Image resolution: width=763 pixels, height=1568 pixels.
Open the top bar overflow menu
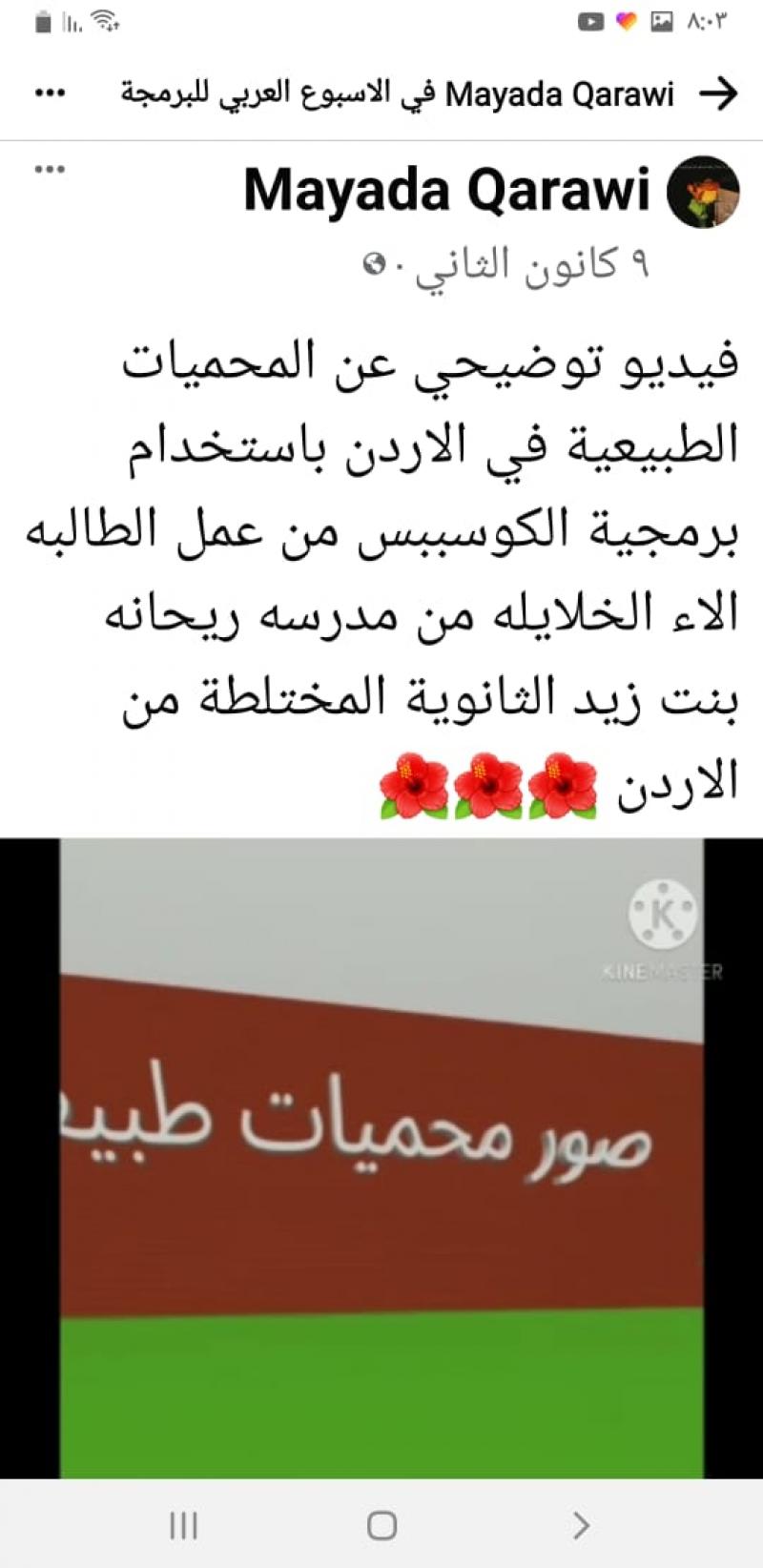point(50,93)
